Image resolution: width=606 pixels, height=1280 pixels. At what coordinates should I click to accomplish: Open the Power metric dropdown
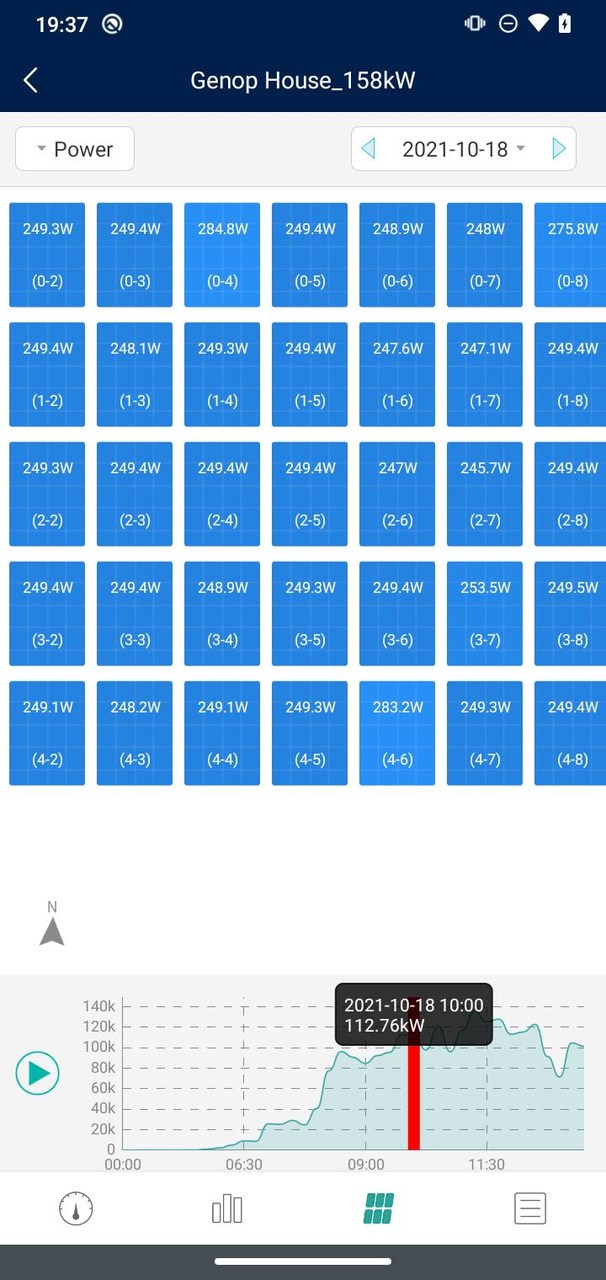point(75,149)
